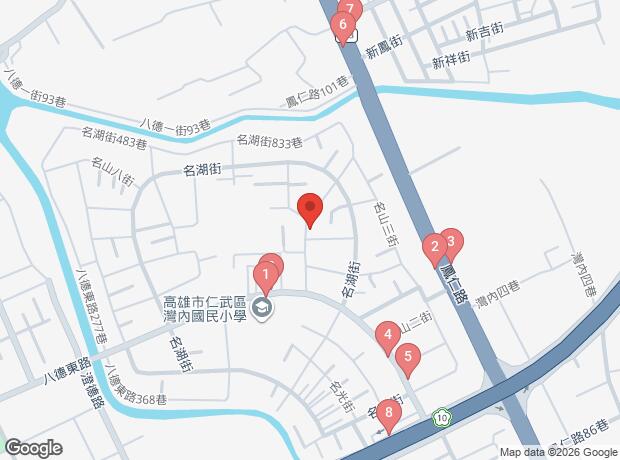This screenshot has height=460, width=620.
Task: Select map marker number 7
Action: click(350, 8)
